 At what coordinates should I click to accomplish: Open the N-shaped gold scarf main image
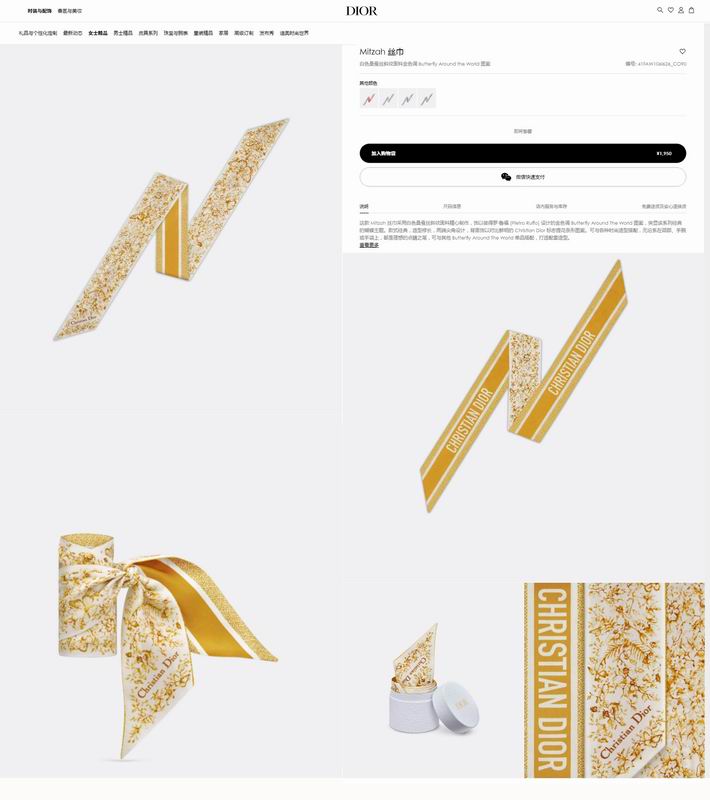tap(171, 228)
